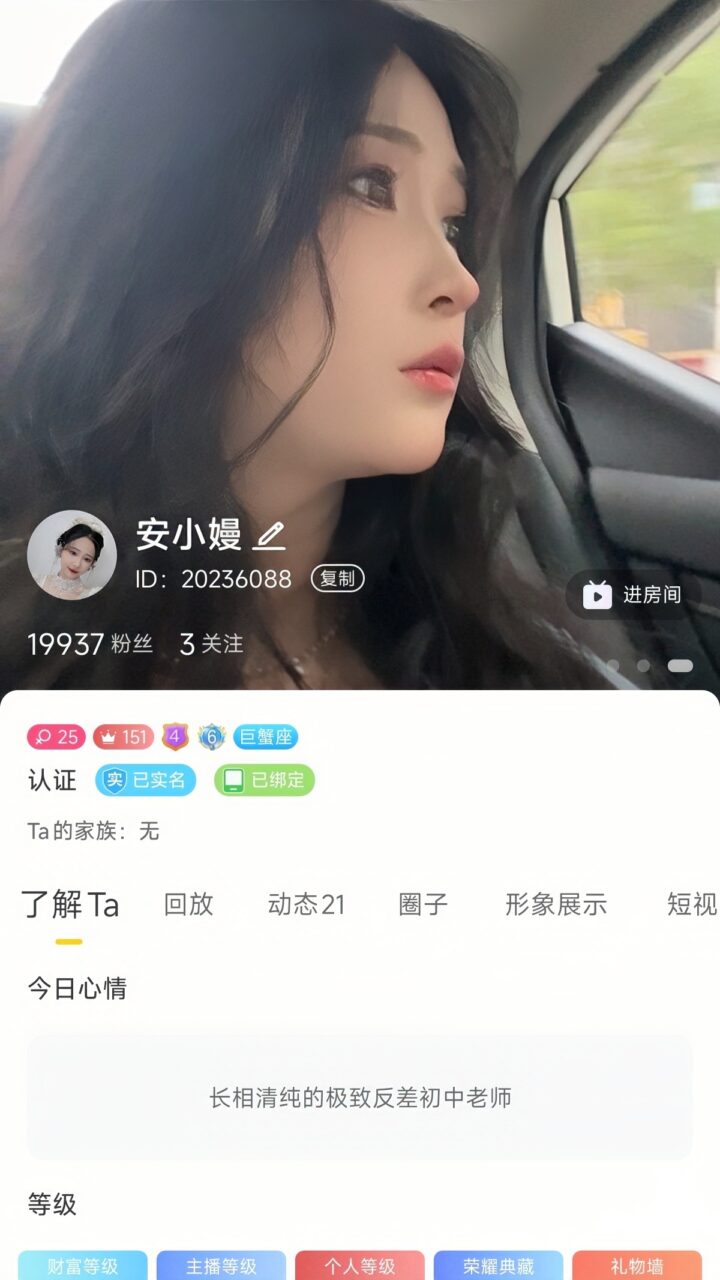The height and width of the screenshot is (1280, 720).
Task: Edit the profile nickname with the pencil icon
Action: tap(269, 536)
